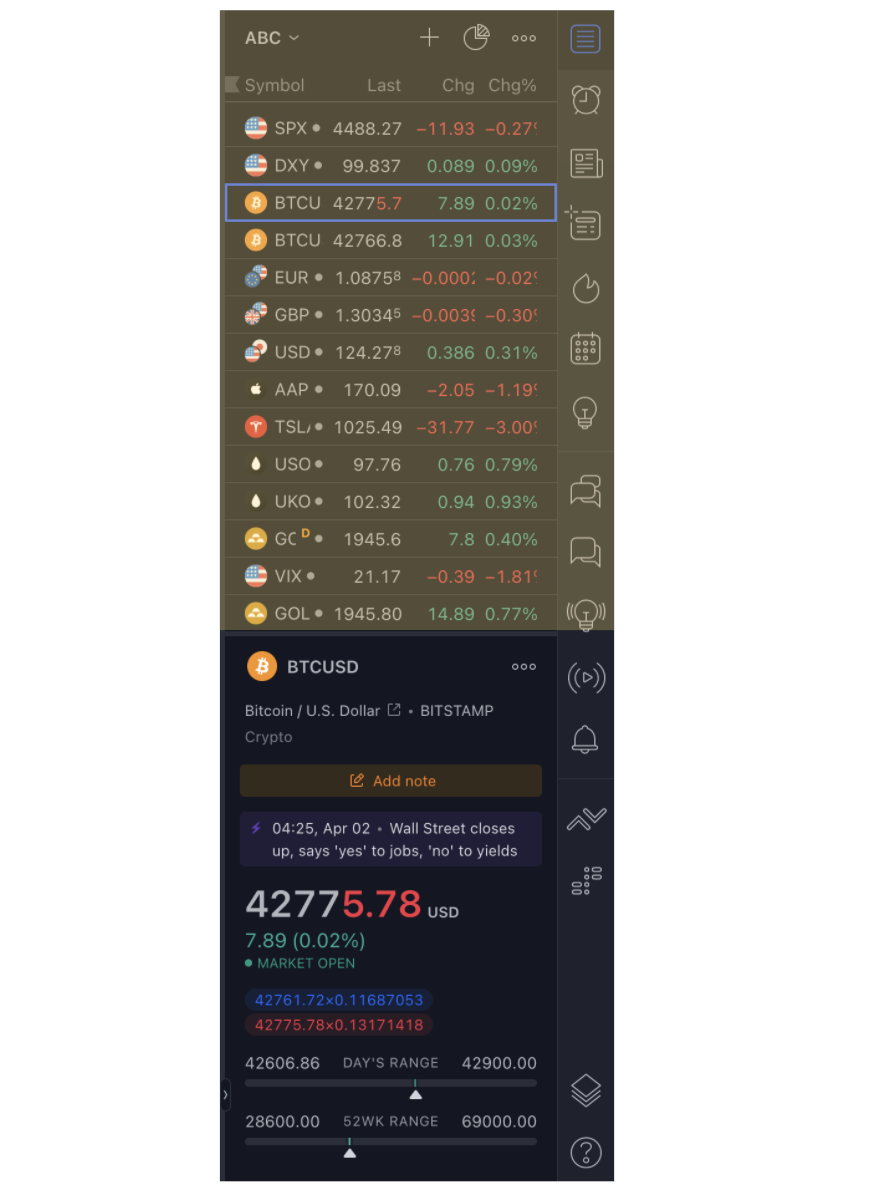Open the Alerts panel from the right sidebar
Image resolution: width=892 pixels, height=1194 pixels.
586,100
